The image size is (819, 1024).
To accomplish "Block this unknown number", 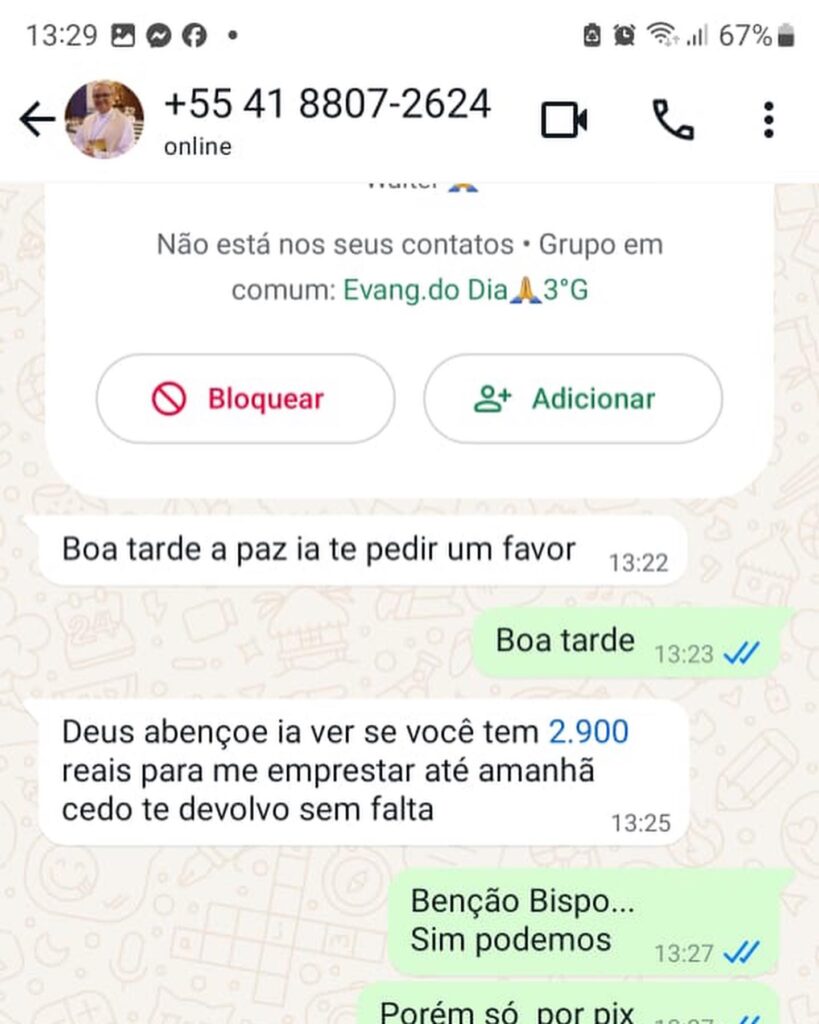I will (x=245, y=399).
